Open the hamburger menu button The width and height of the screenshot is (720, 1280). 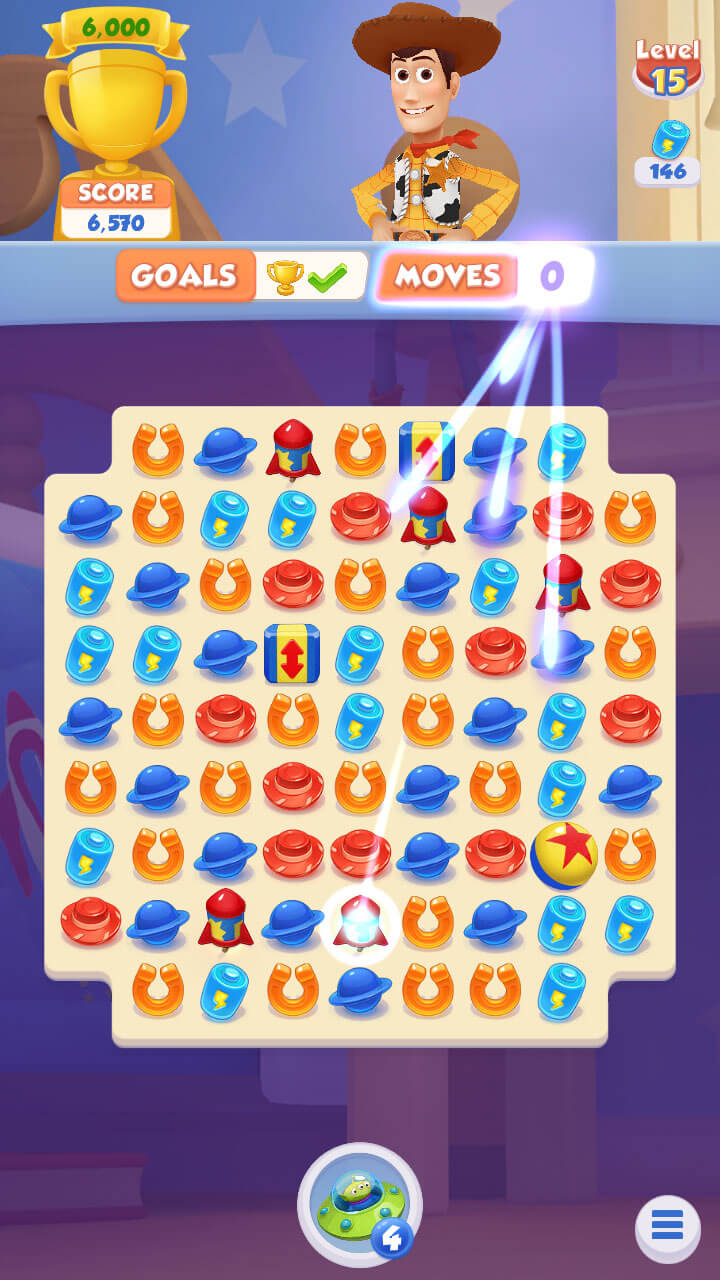pyautogui.click(x=667, y=1225)
